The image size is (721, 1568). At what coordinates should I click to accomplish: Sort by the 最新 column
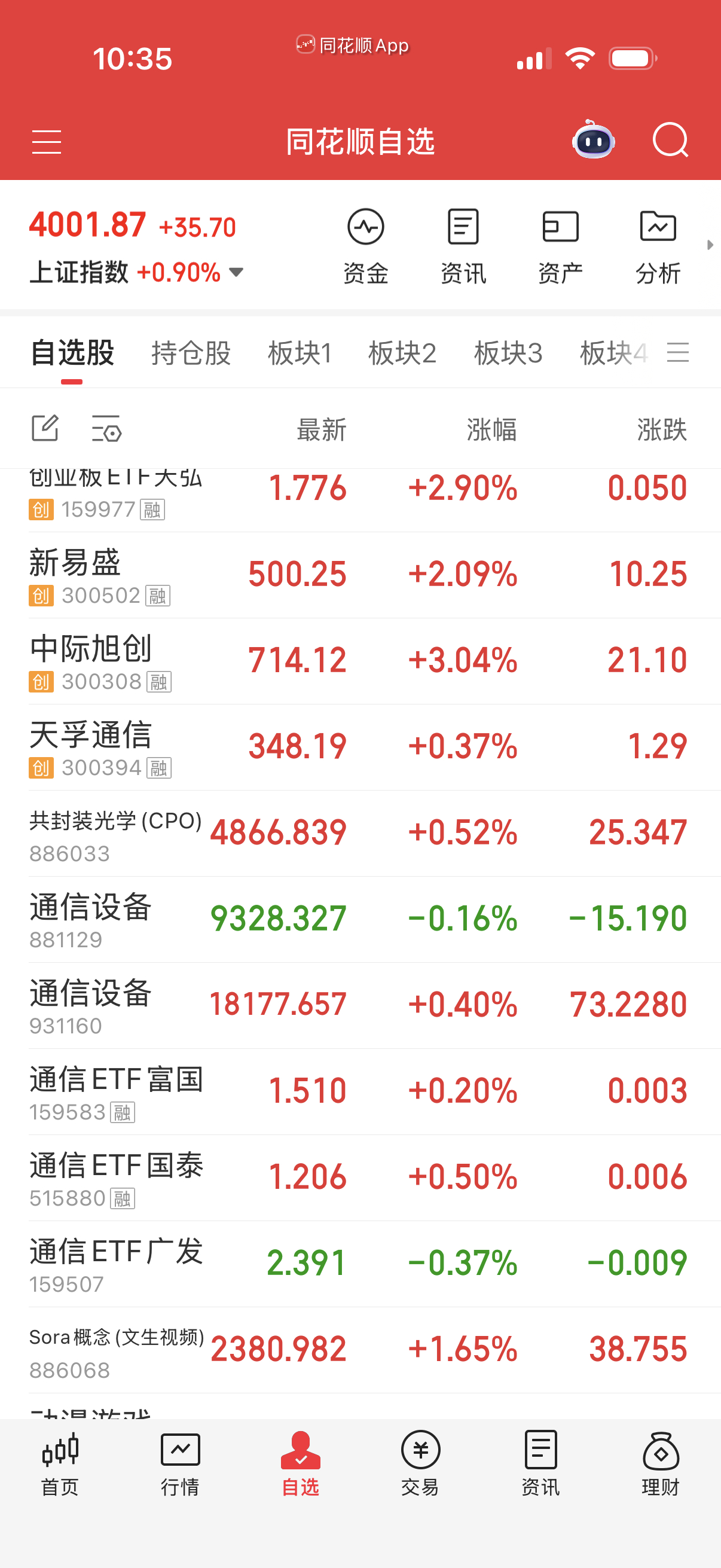320,430
